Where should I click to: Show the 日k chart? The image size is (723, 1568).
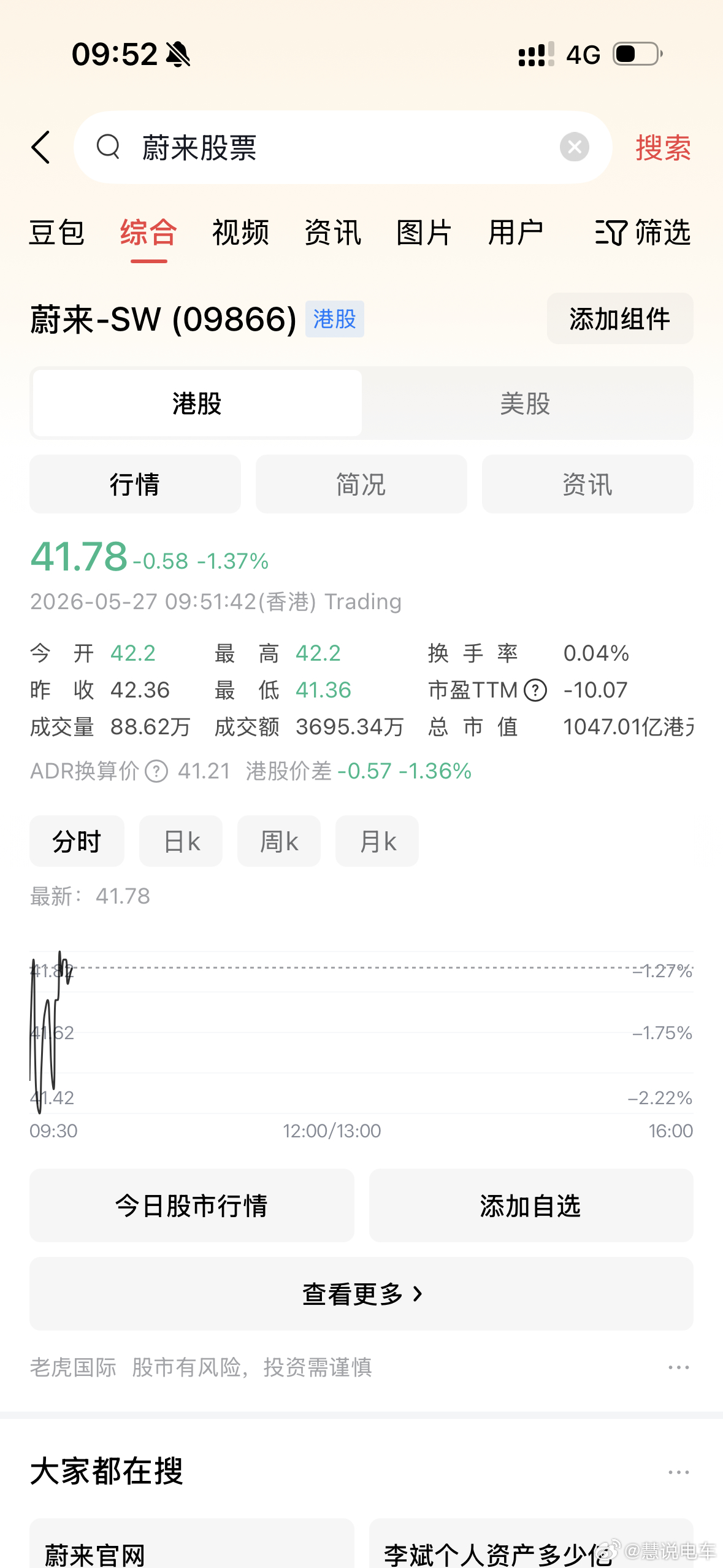click(181, 841)
